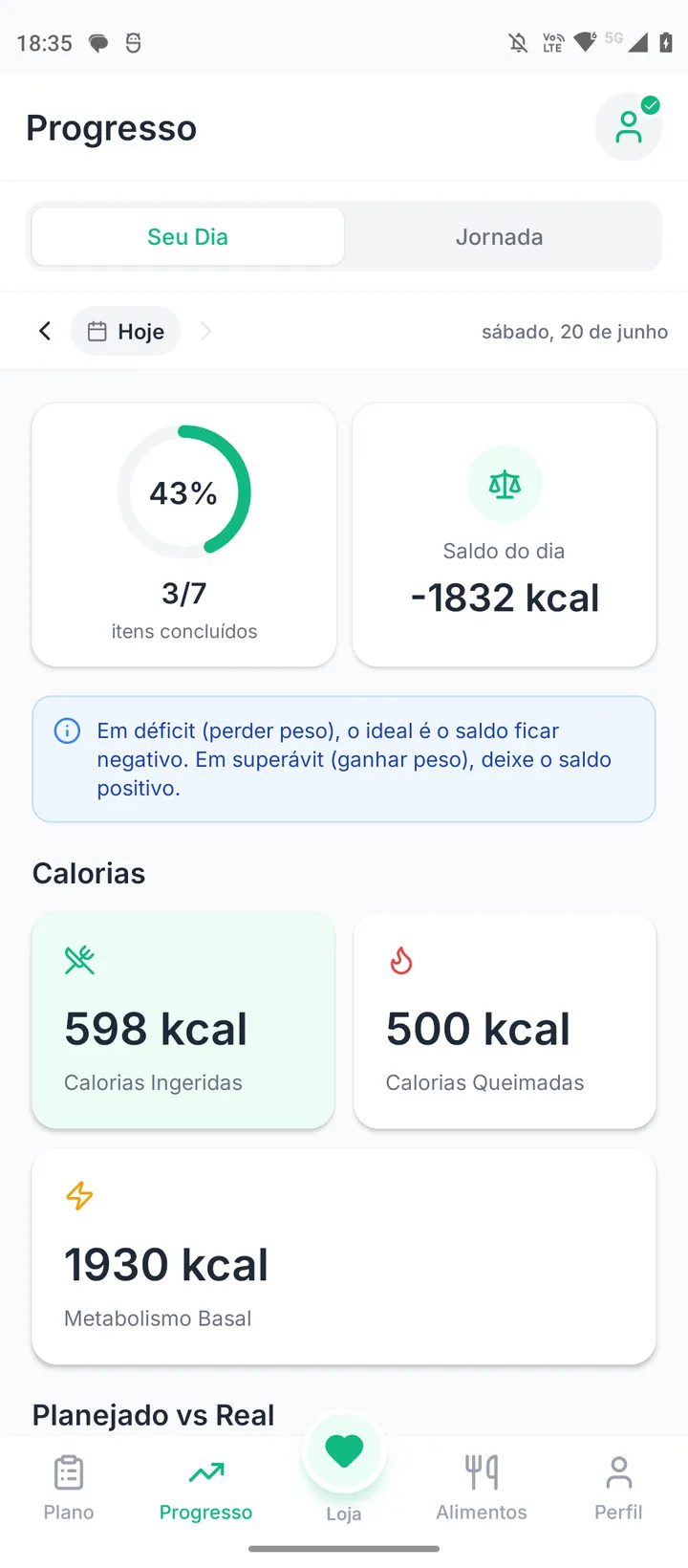The image size is (688, 1568).
Task: Open the Perfil tab
Action: point(618,1488)
